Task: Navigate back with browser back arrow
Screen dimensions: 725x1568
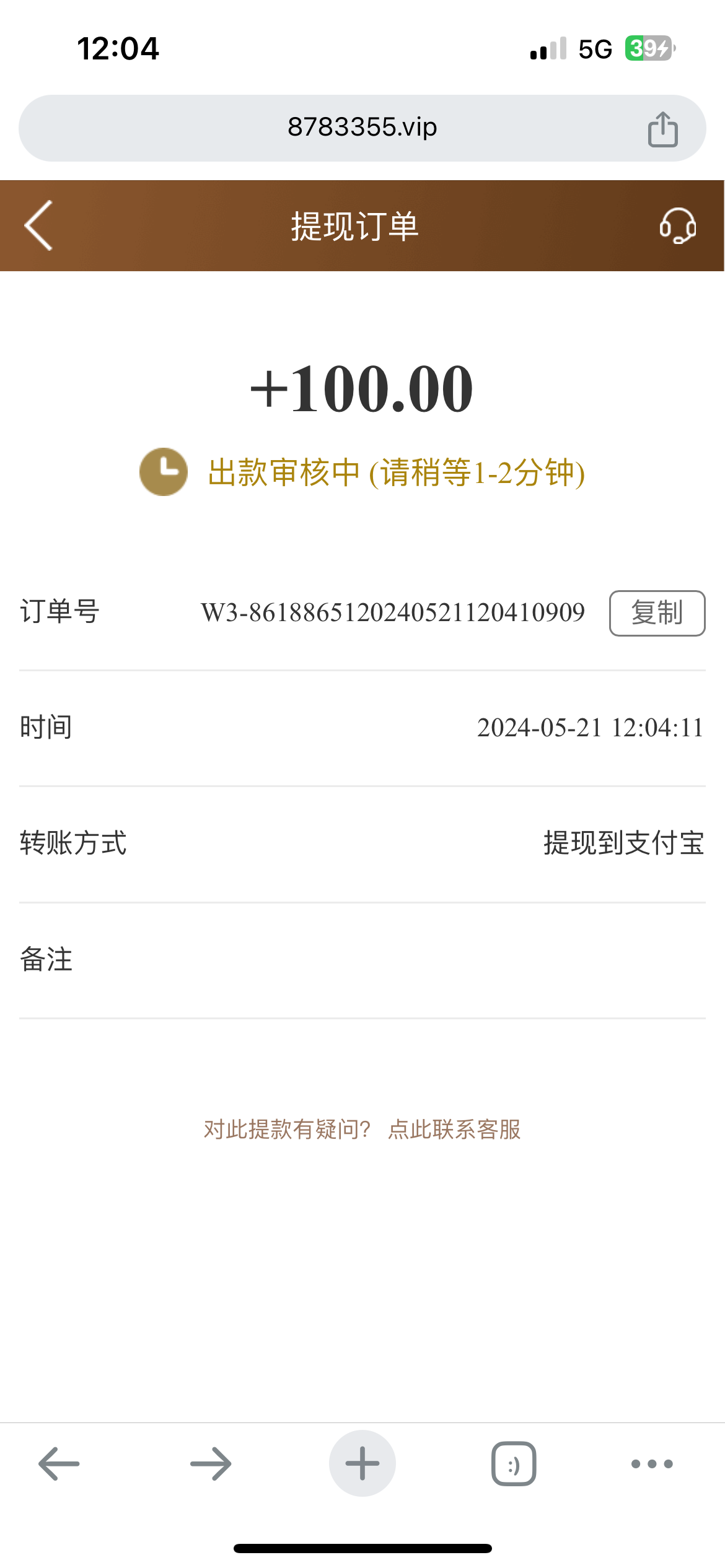Action: (x=59, y=1464)
